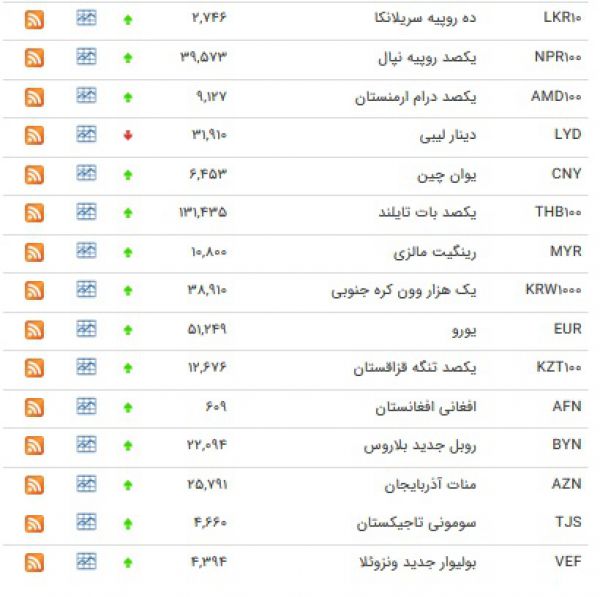This screenshot has width=600, height=597.
Task: Open the RSS feed for LKR10
Action: [x=34, y=19]
